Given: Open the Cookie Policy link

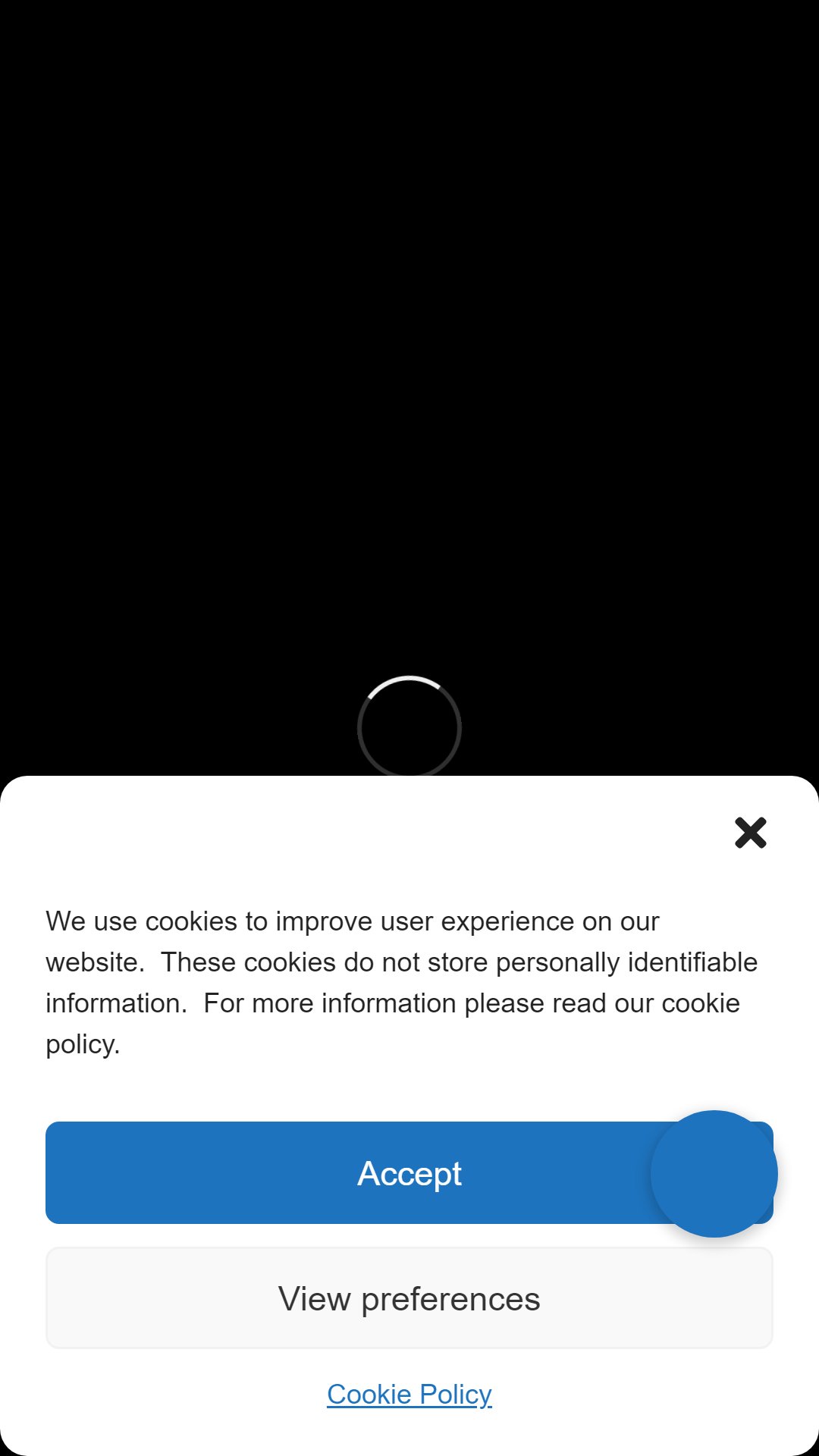Looking at the screenshot, I should coord(409,1394).
